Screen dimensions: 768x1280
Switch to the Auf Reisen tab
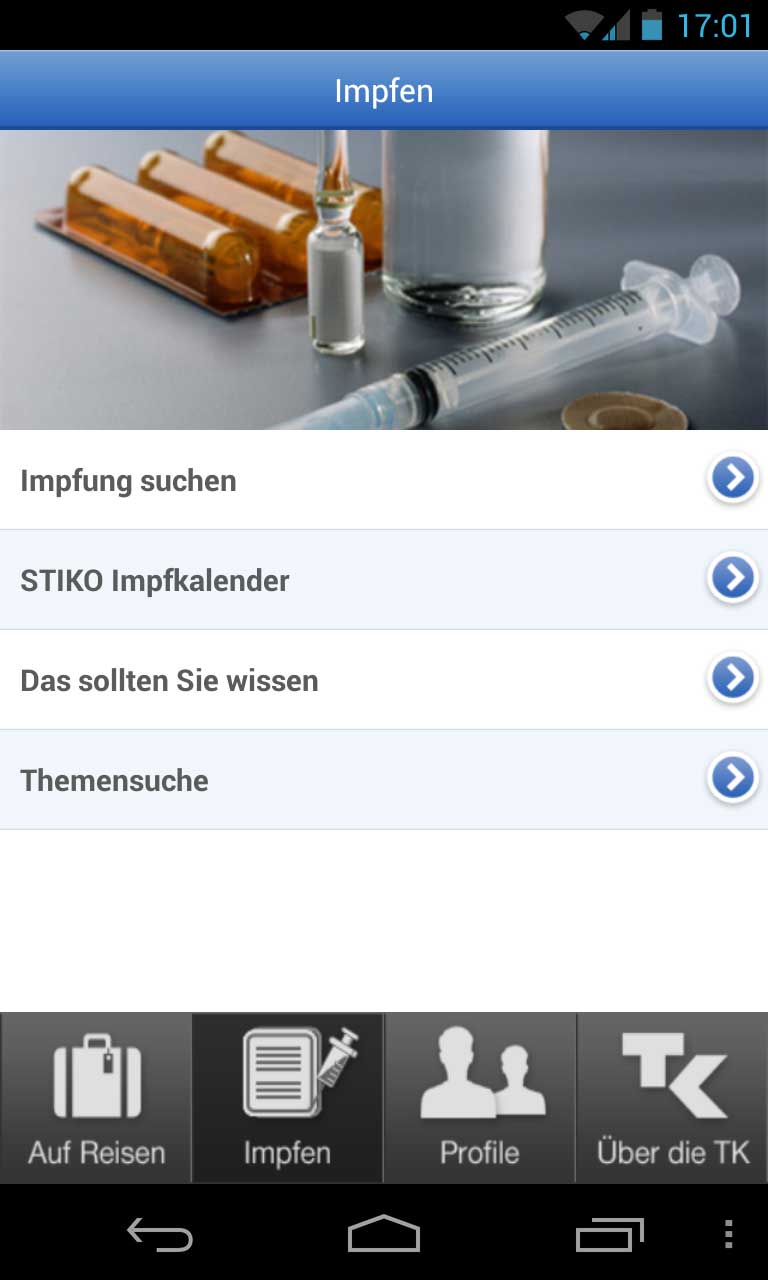tap(96, 1098)
